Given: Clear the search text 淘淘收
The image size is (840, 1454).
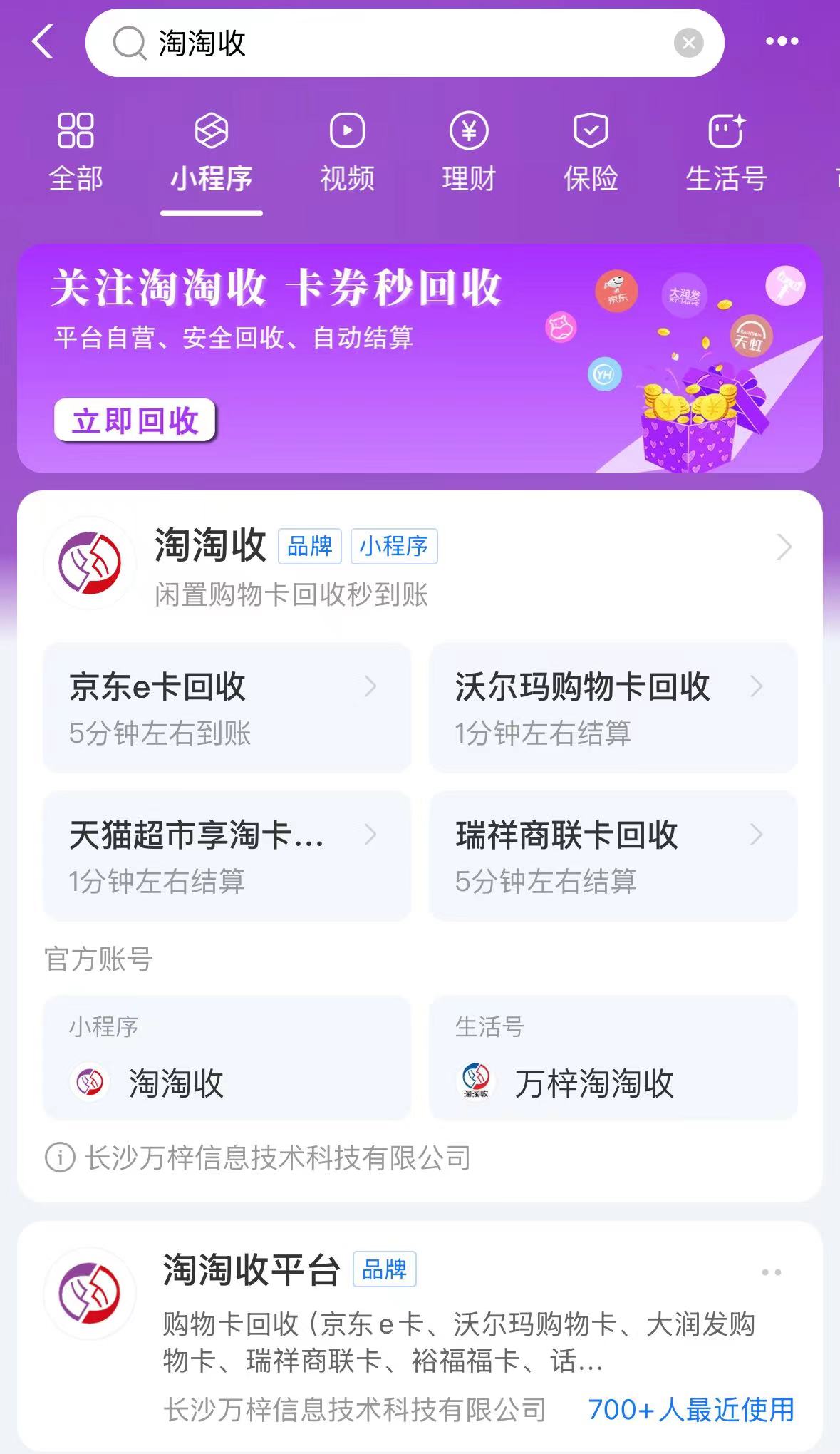Looking at the screenshot, I should (688, 43).
